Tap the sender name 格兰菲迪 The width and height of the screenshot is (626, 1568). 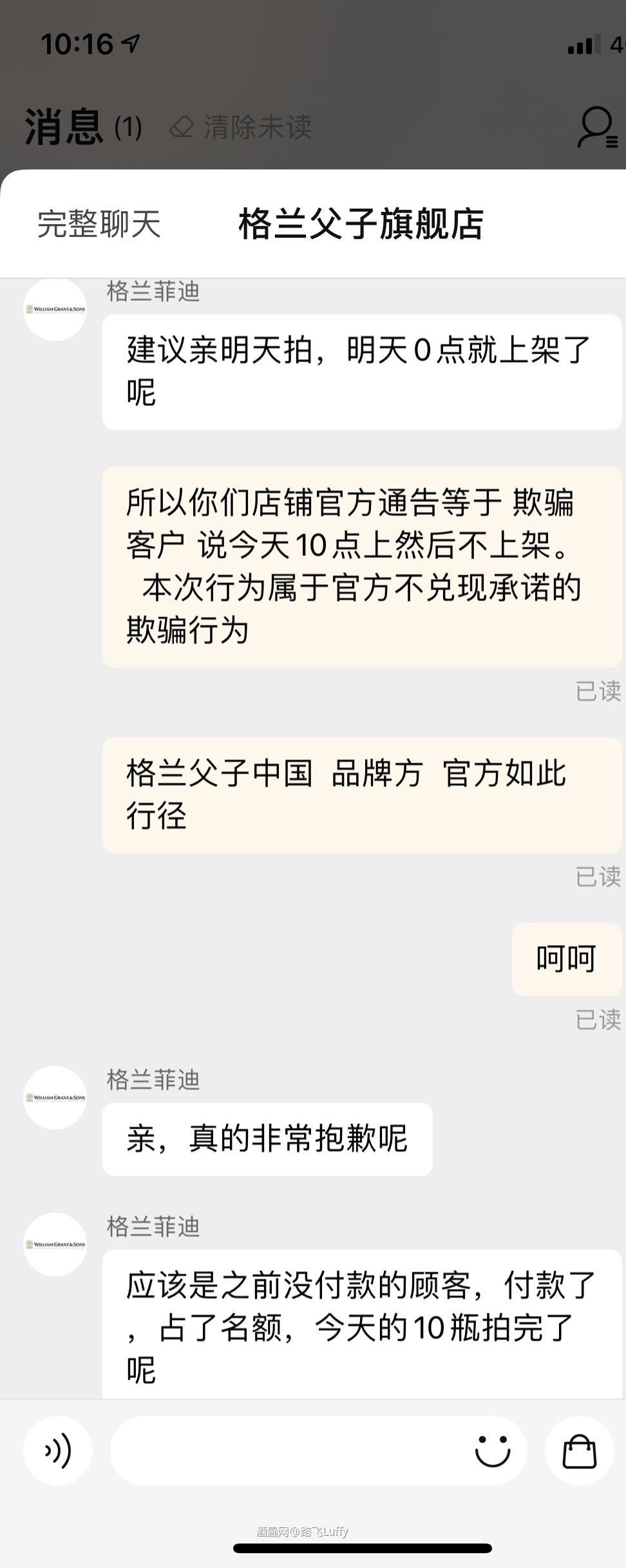tap(154, 293)
